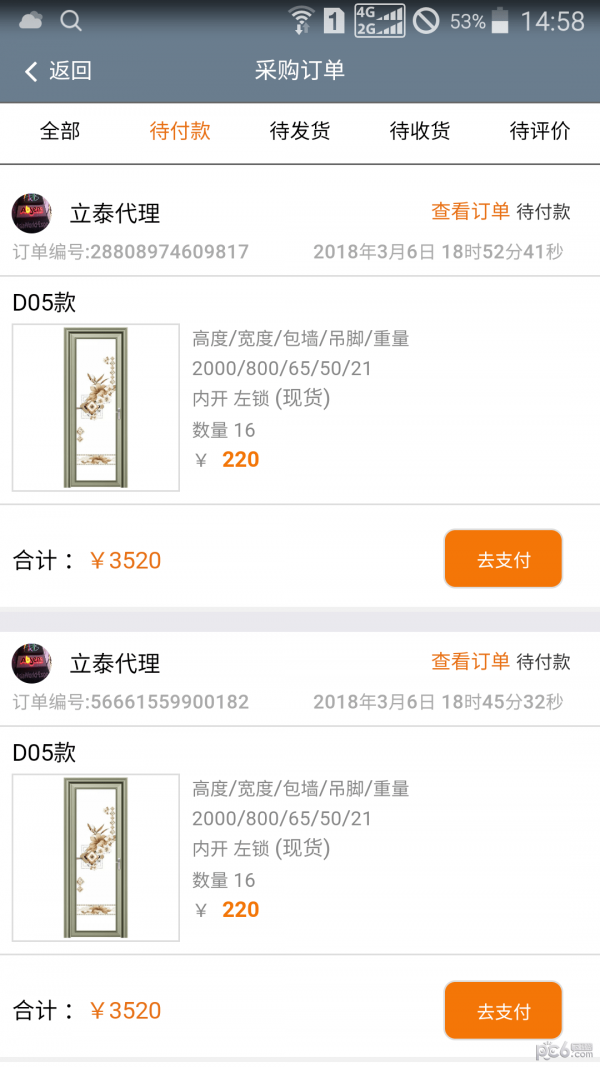This screenshot has width=600, height=1067.
Task: Tap 去支付 for order 56661559900182
Action: coord(503,1011)
